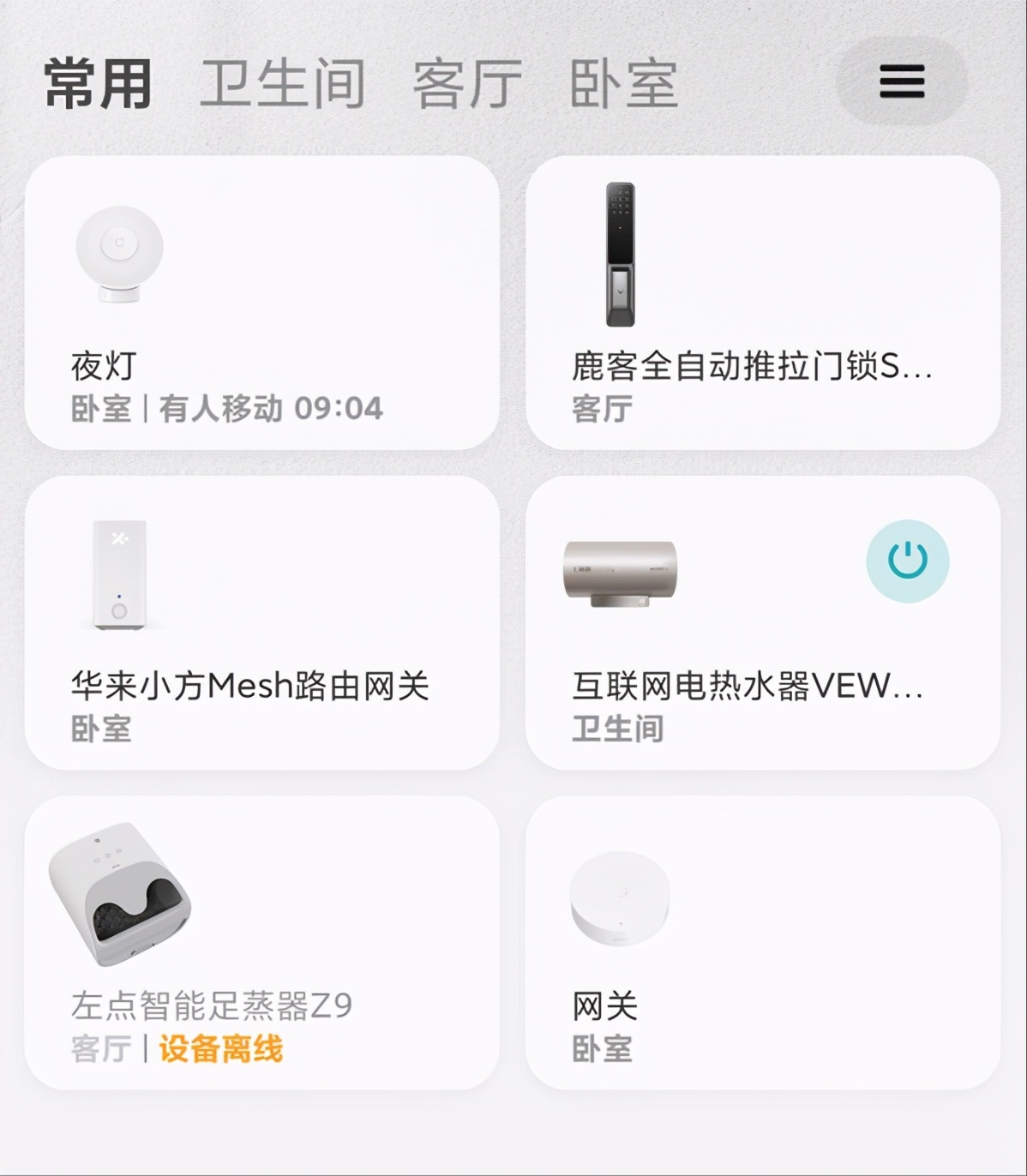Tap the smart lock product image
Screen dimensions: 1027x1176
(x=619, y=253)
